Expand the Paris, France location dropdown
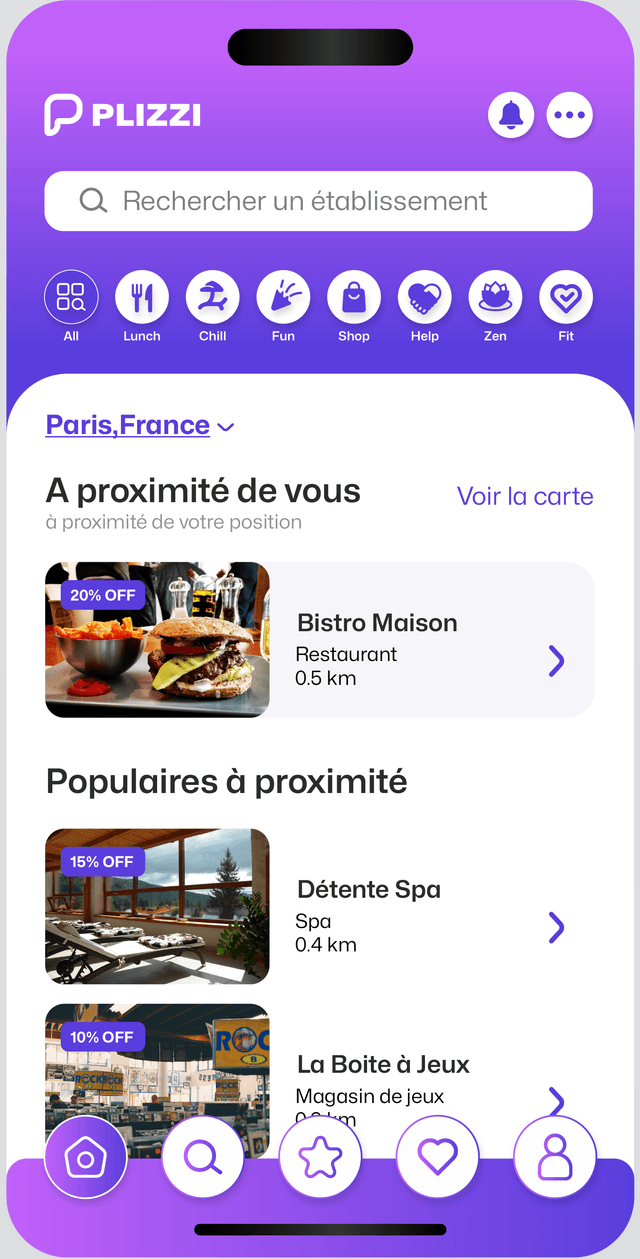640x1259 pixels. [140, 426]
